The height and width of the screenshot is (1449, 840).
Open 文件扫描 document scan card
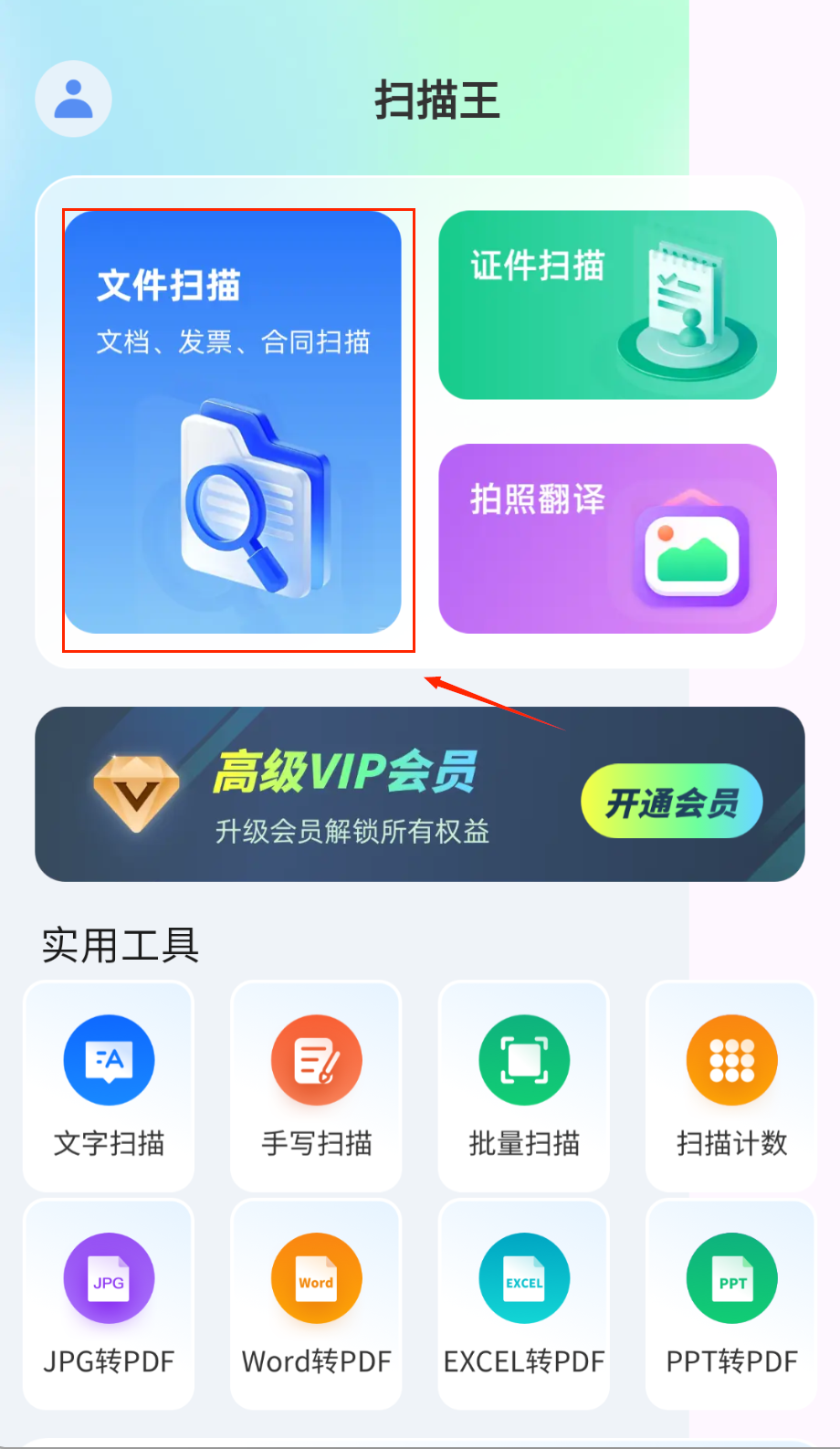[233, 422]
